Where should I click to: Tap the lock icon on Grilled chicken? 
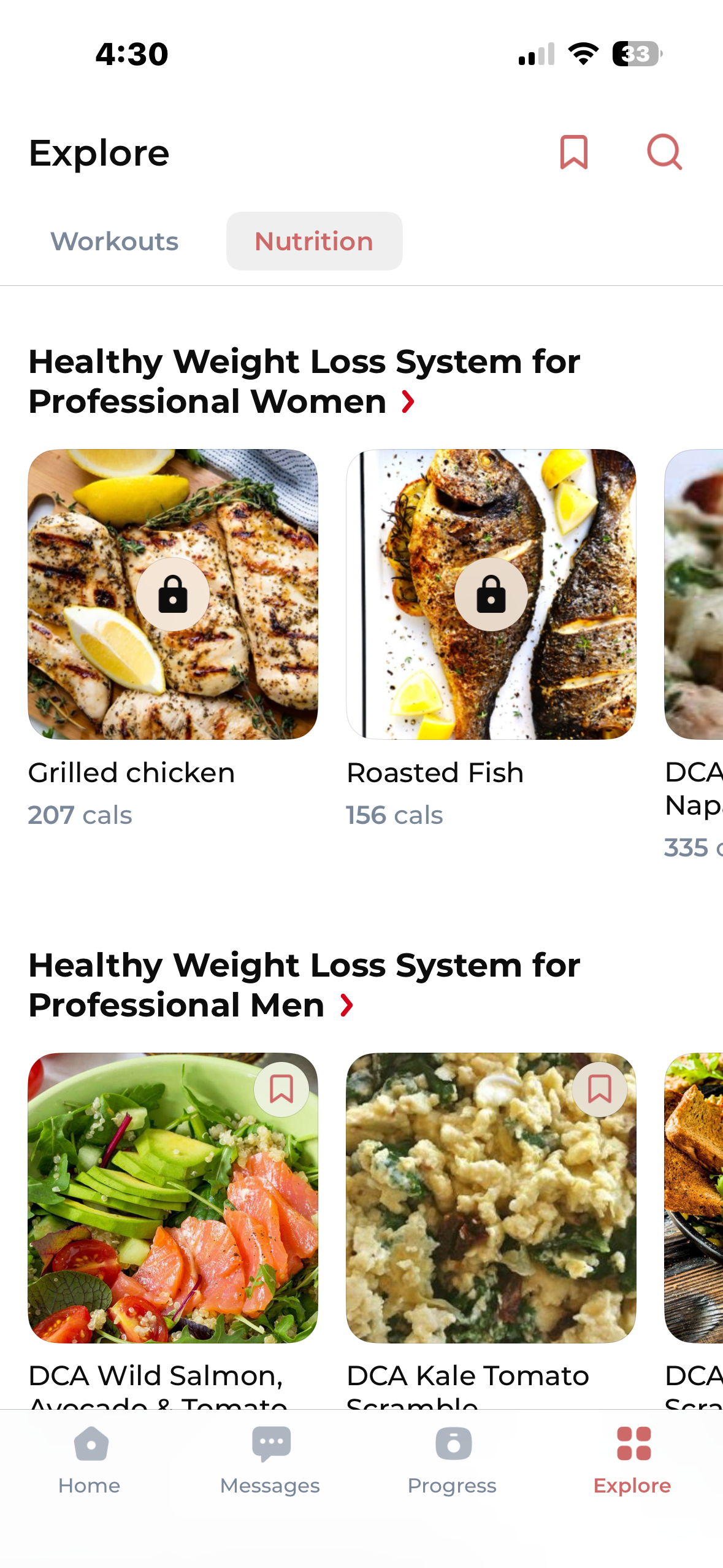click(x=173, y=593)
